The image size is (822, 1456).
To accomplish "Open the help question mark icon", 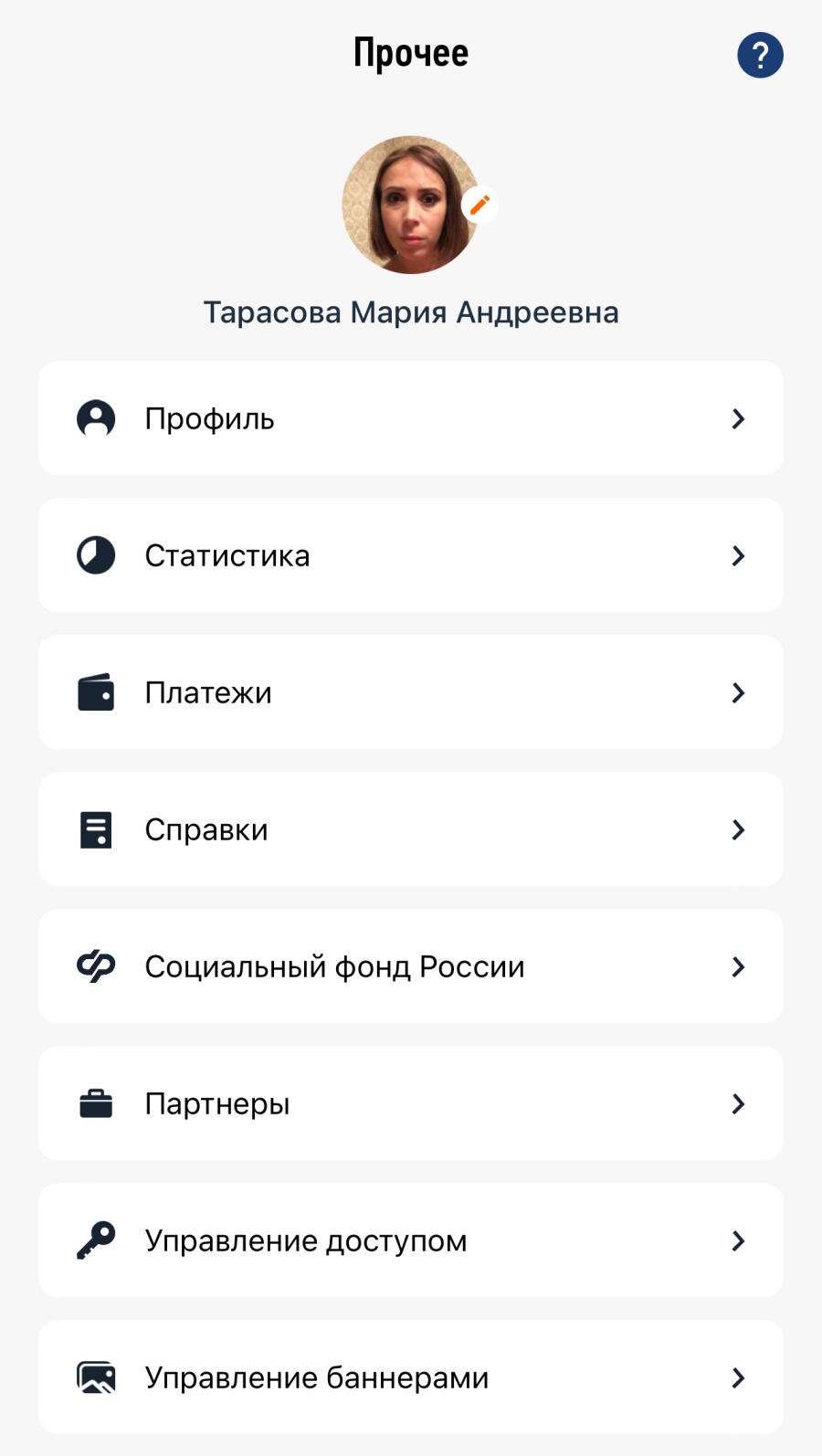I will click(760, 55).
